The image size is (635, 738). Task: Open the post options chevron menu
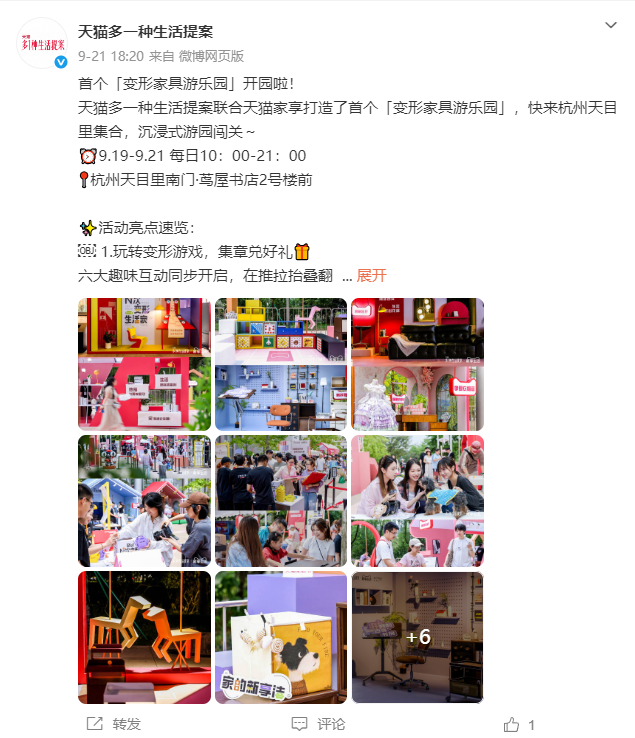coord(611,25)
